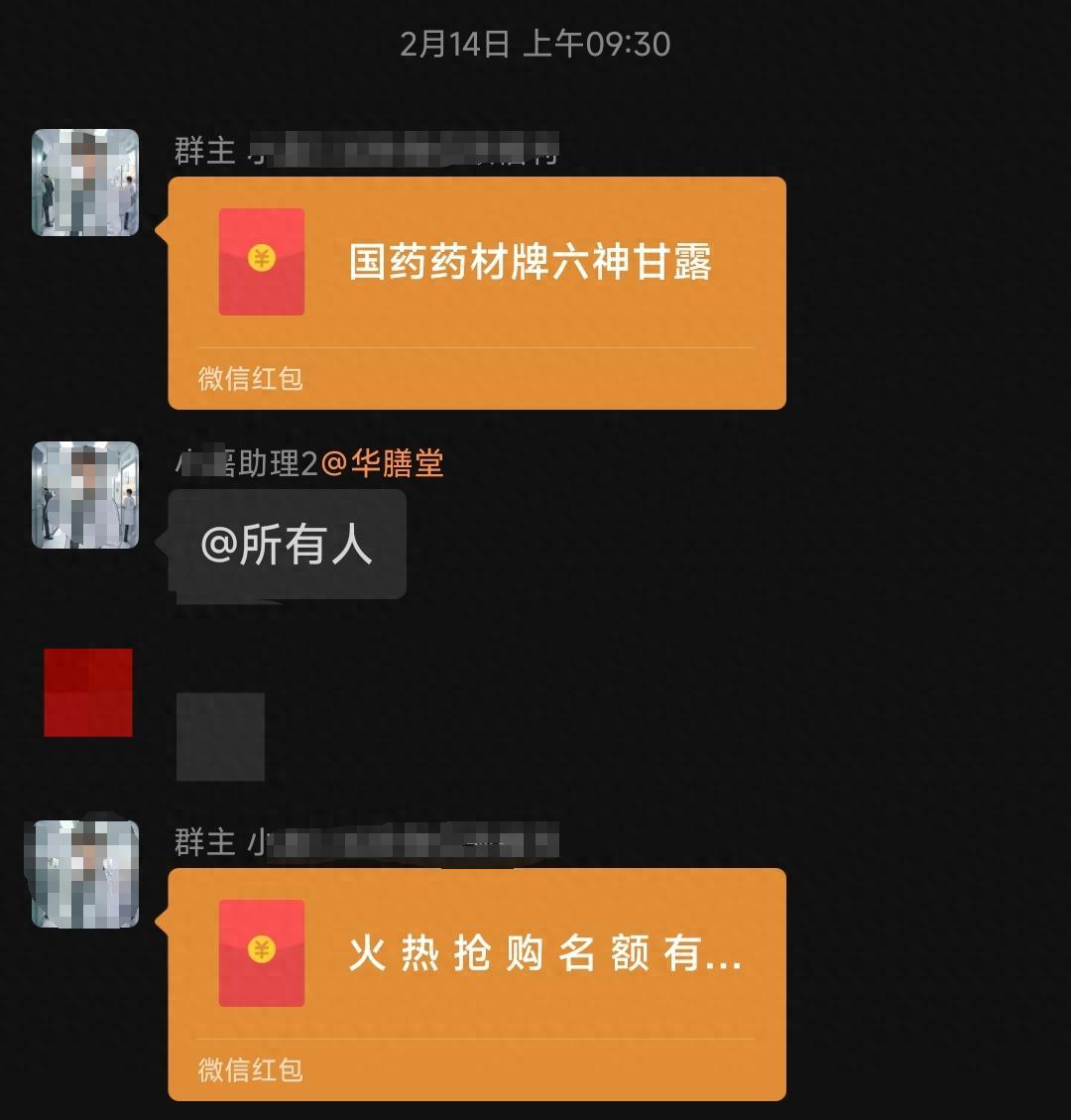Click the 微信红包 label on the first packet
1071x1120 pixels.
248,378
